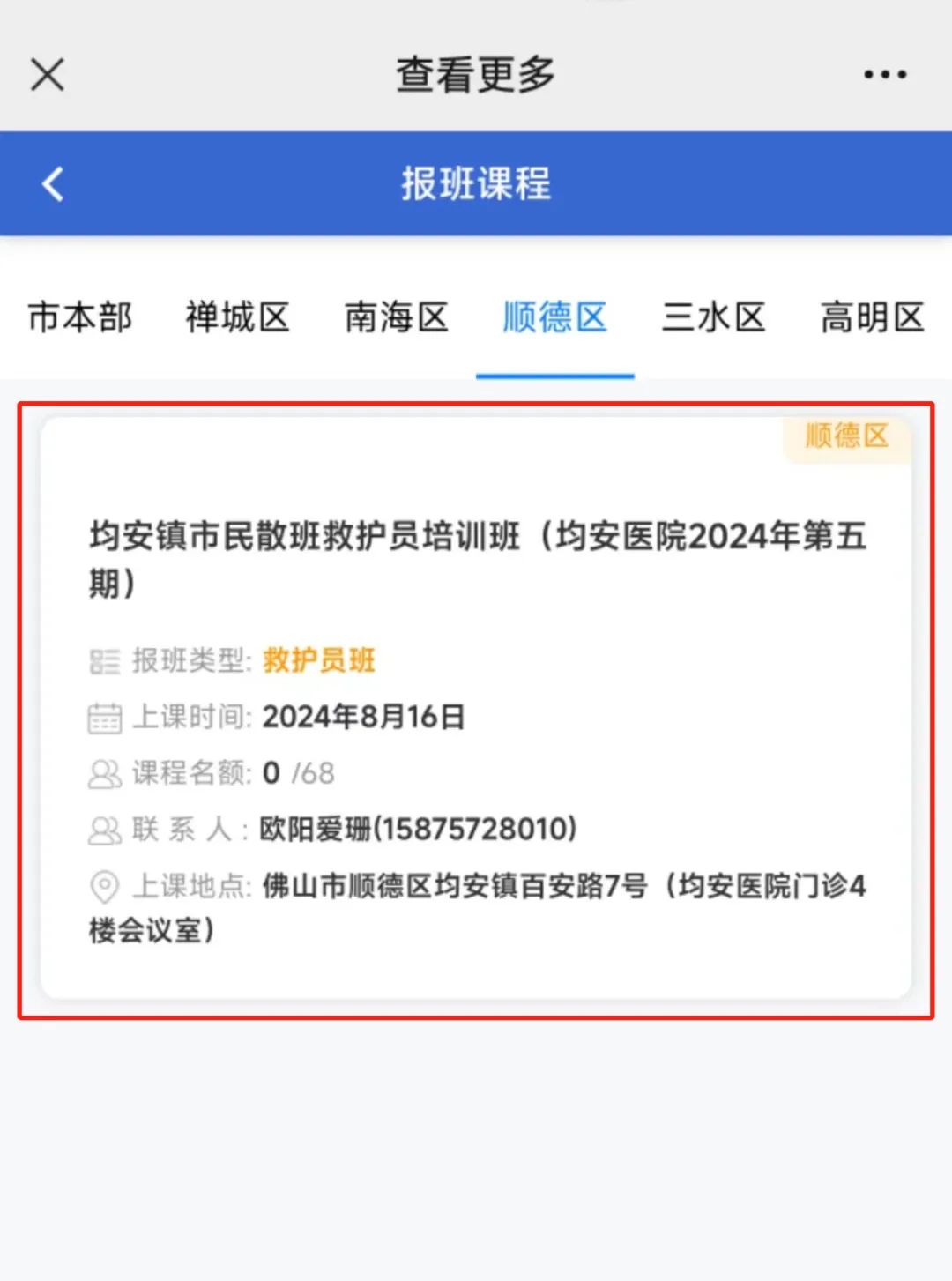Close the 查看更多 page with X
Image resolution: width=952 pixels, height=1281 pixels.
coord(48,75)
